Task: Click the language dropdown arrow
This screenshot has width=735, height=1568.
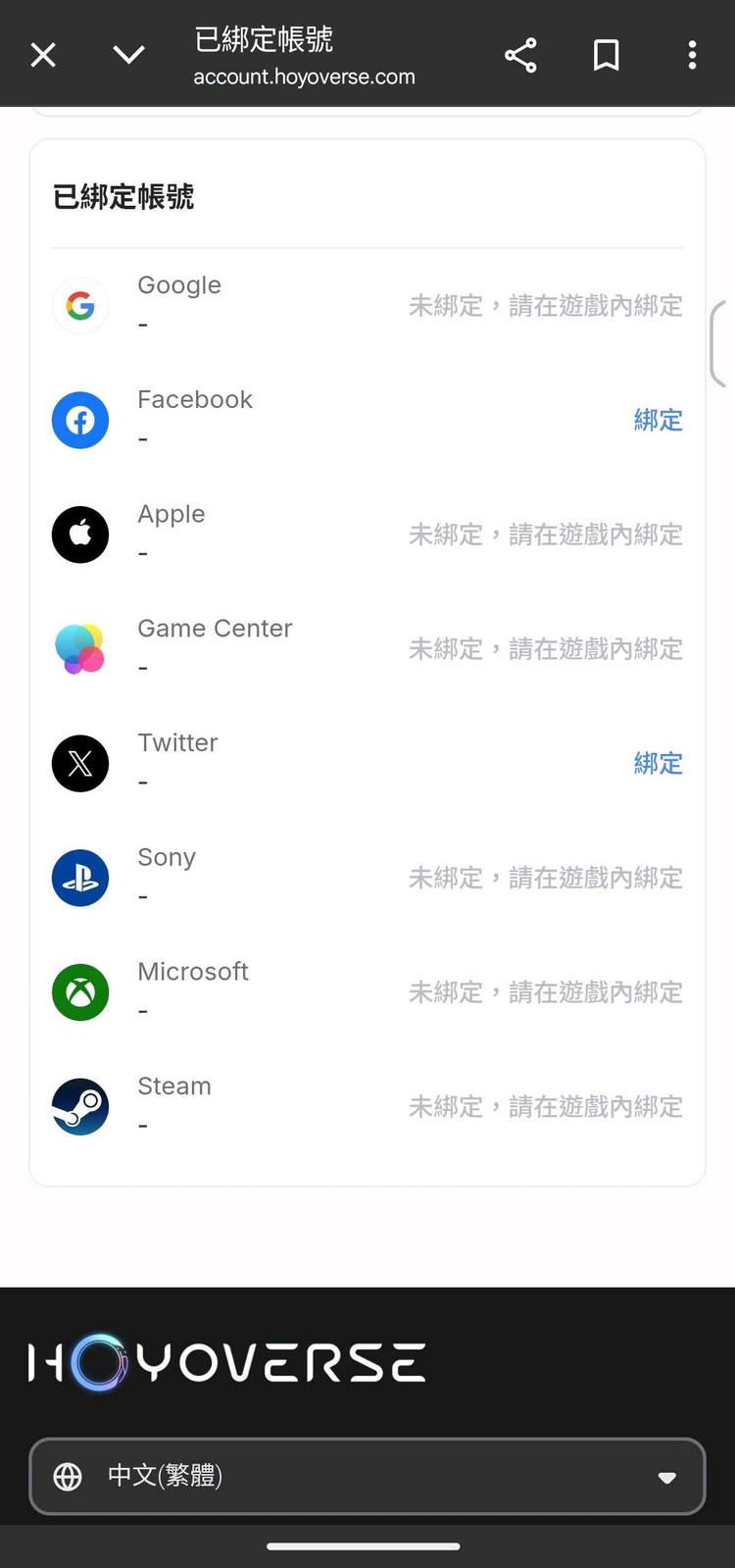Action: click(x=668, y=1477)
